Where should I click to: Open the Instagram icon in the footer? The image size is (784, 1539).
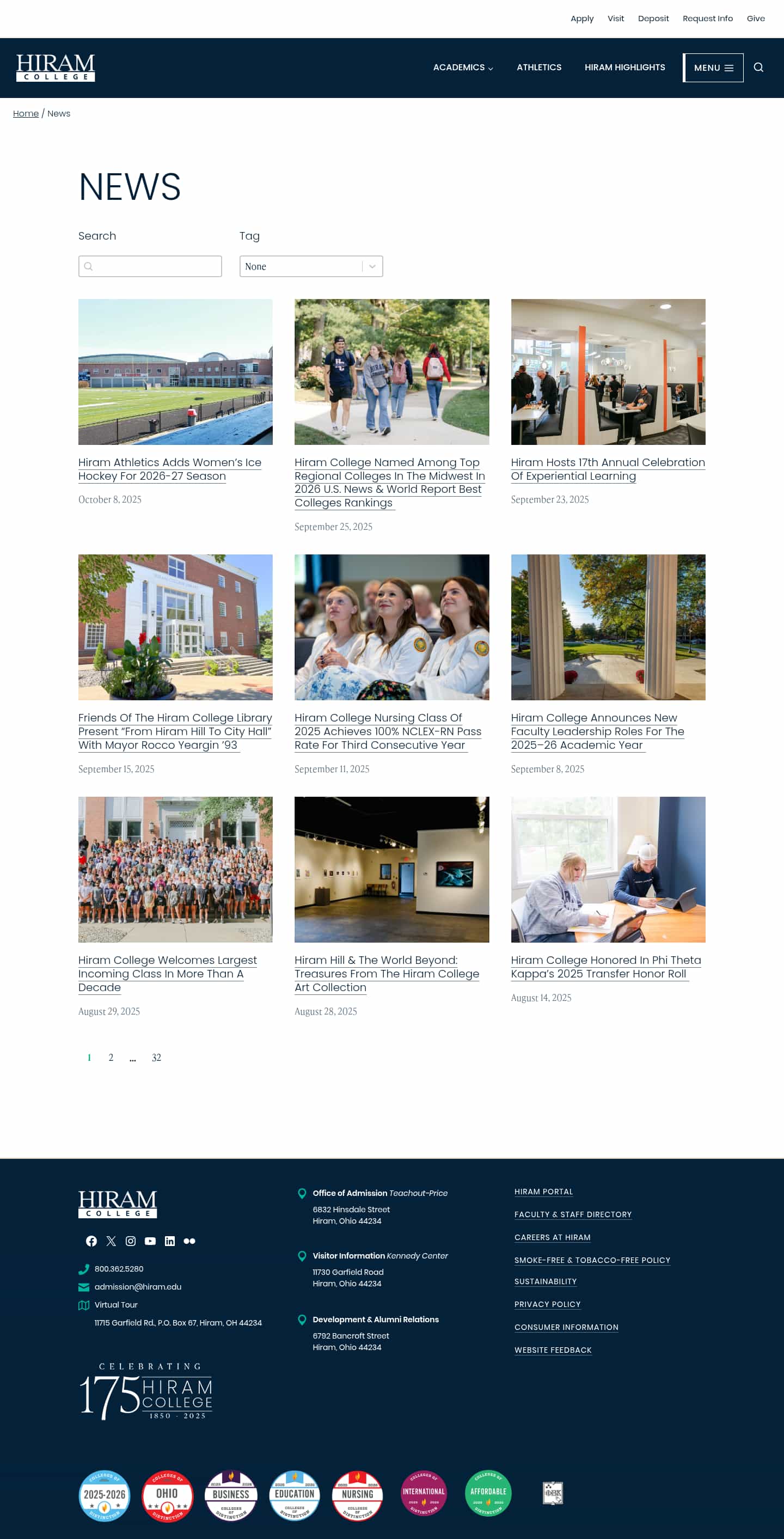[130, 1241]
